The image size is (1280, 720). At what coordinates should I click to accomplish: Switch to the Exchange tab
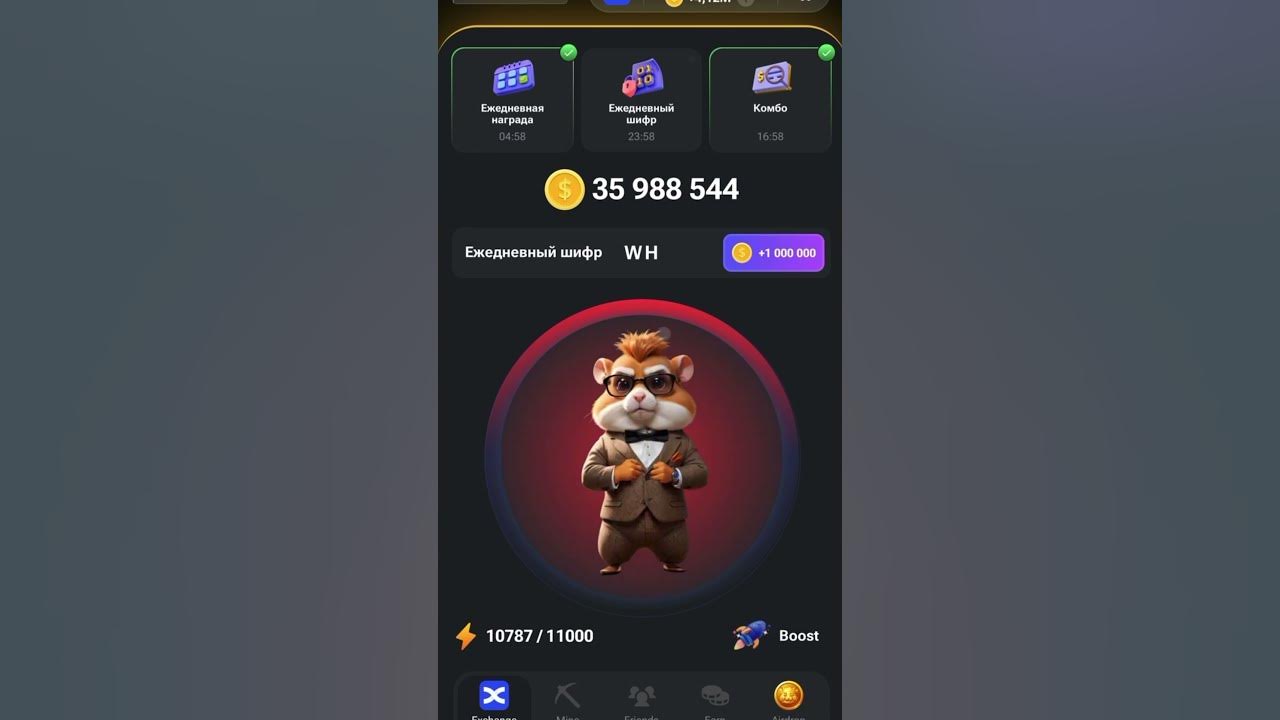tap(494, 698)
